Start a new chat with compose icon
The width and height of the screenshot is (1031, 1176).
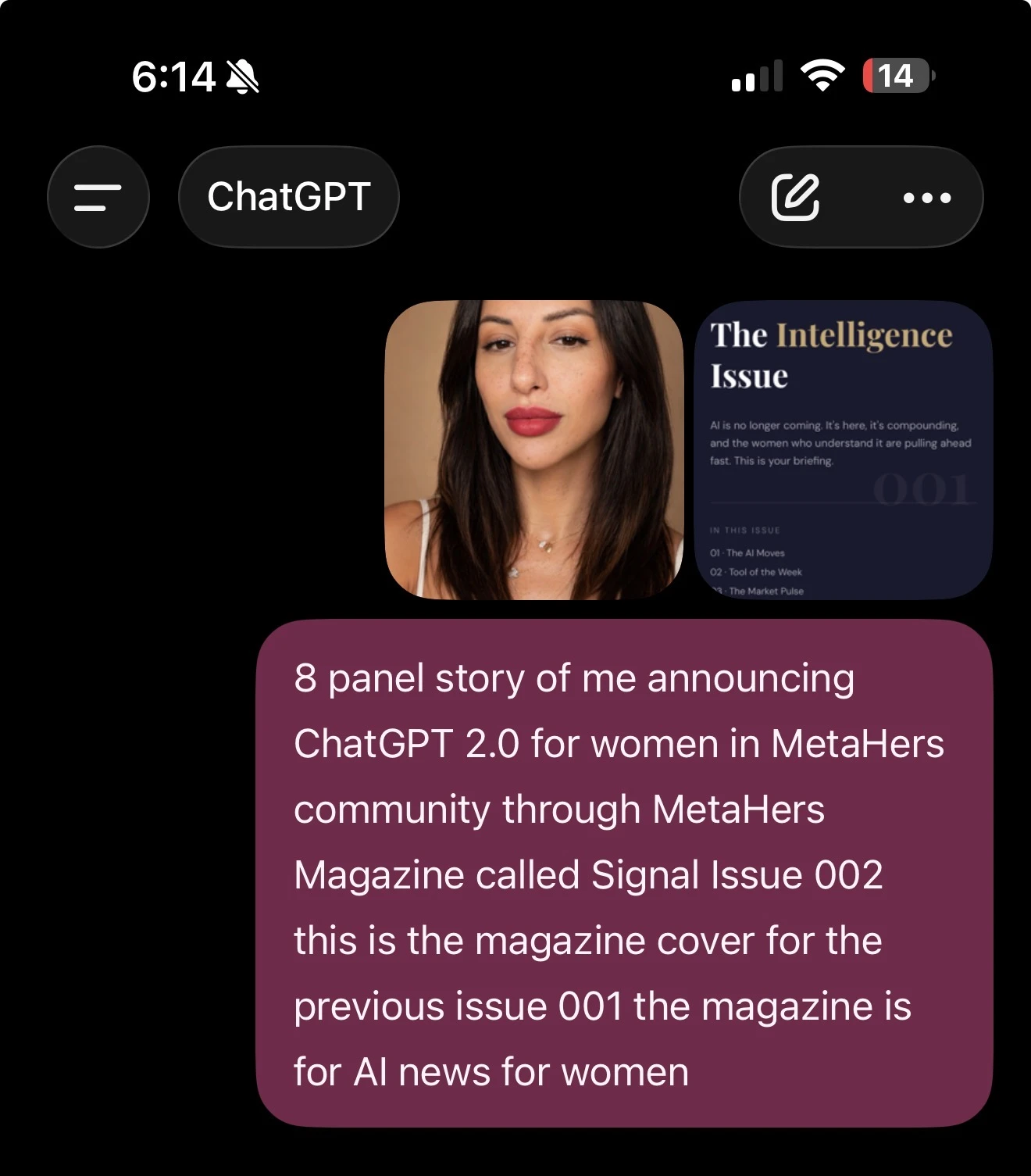click(795, 197)
